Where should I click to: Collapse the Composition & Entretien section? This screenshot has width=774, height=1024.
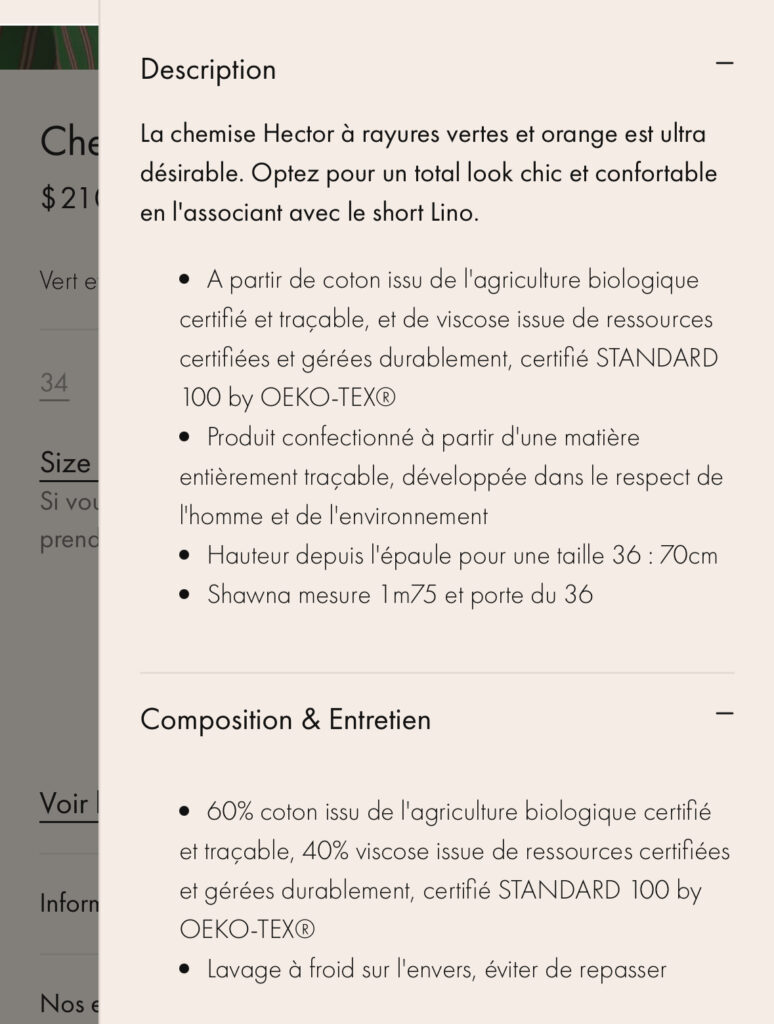click(724, 713)
